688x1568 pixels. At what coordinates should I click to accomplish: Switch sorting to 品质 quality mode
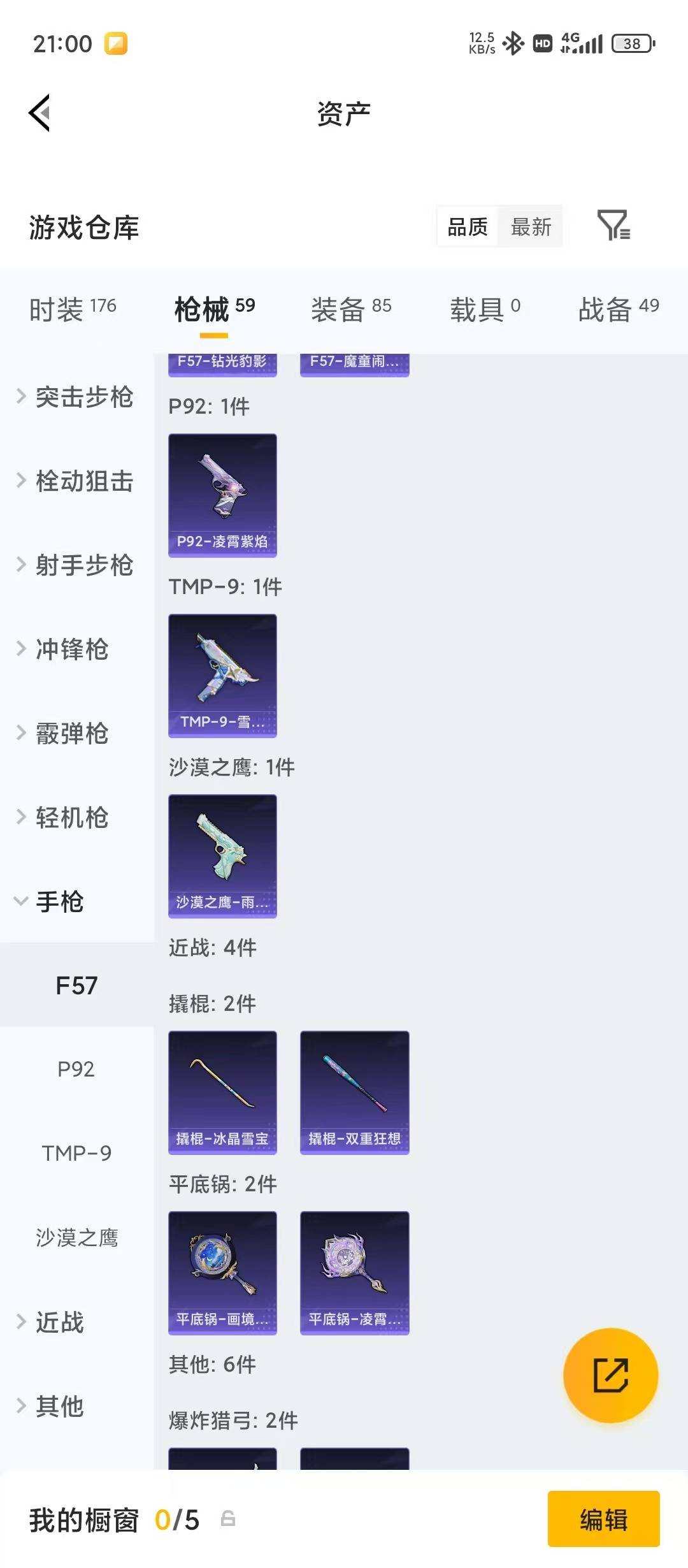[x=468, y=228]
